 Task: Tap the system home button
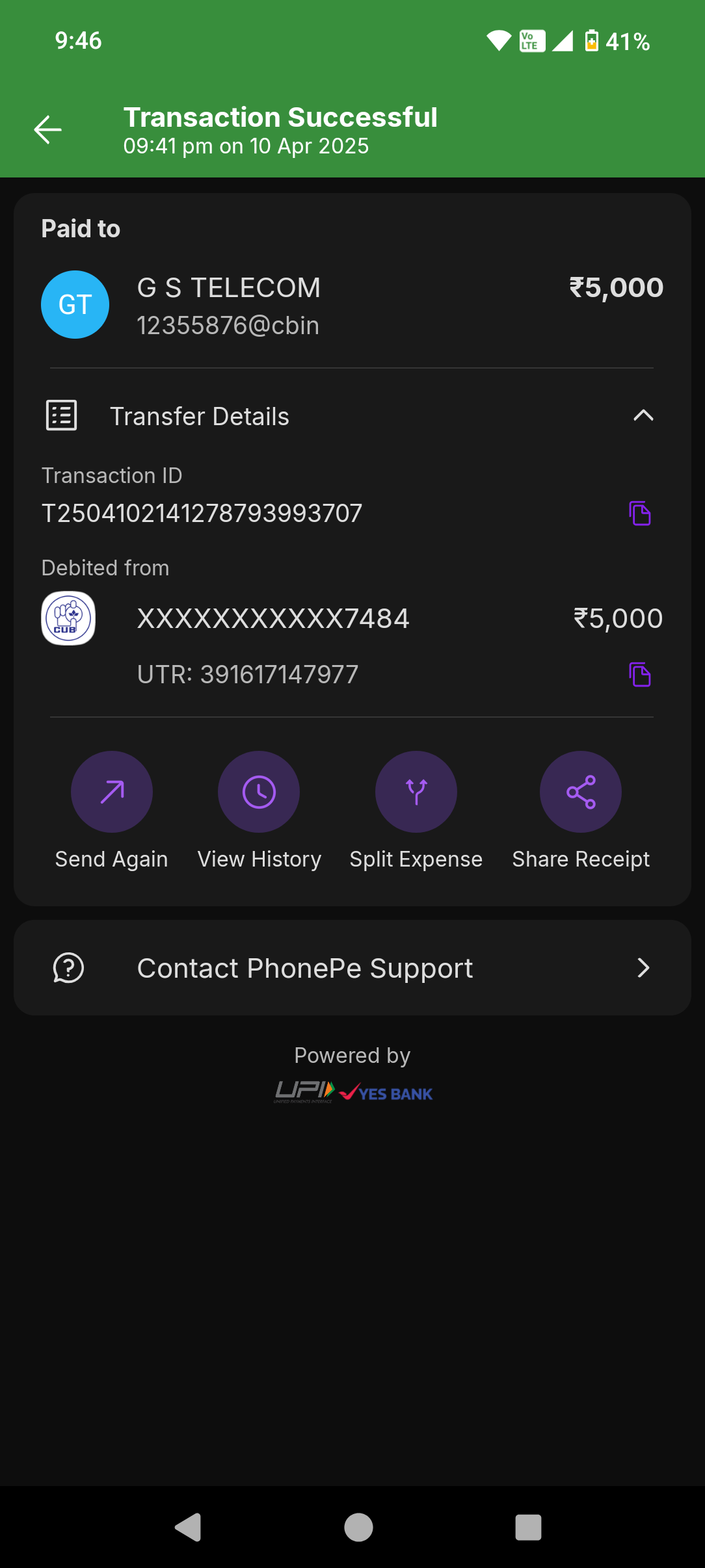tap(358, 1527)
